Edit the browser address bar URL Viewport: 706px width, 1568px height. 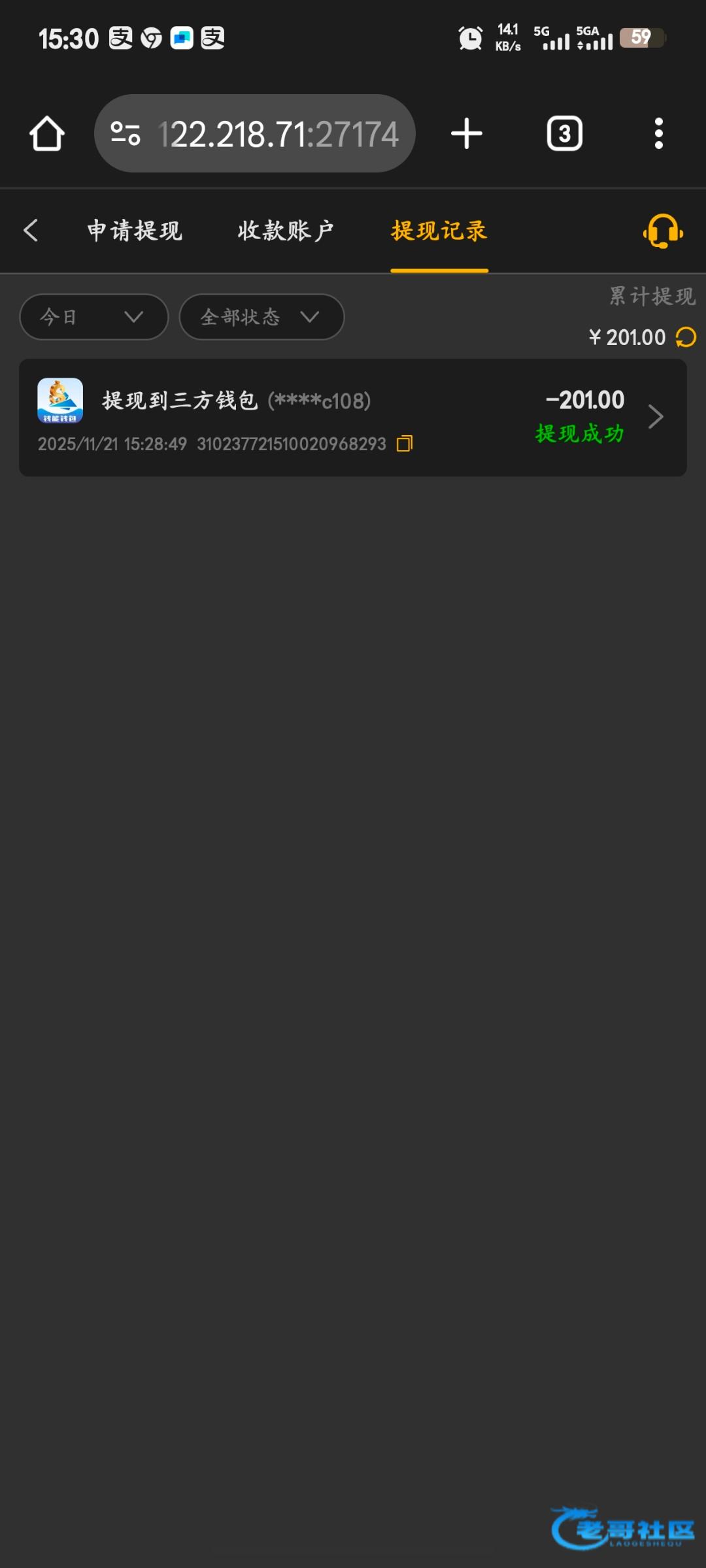[x=278, y=134]
